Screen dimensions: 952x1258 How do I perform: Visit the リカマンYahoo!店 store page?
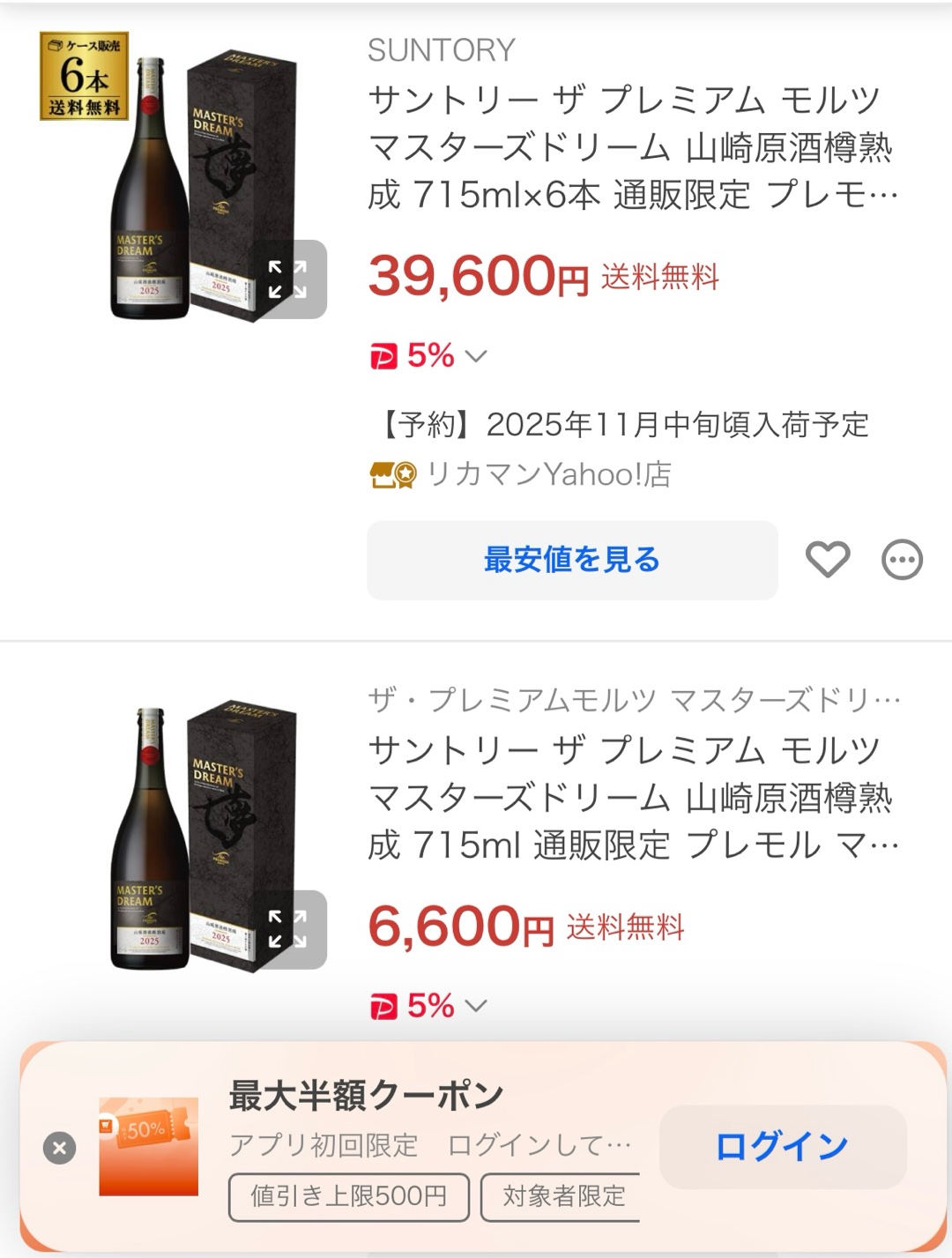547,475
